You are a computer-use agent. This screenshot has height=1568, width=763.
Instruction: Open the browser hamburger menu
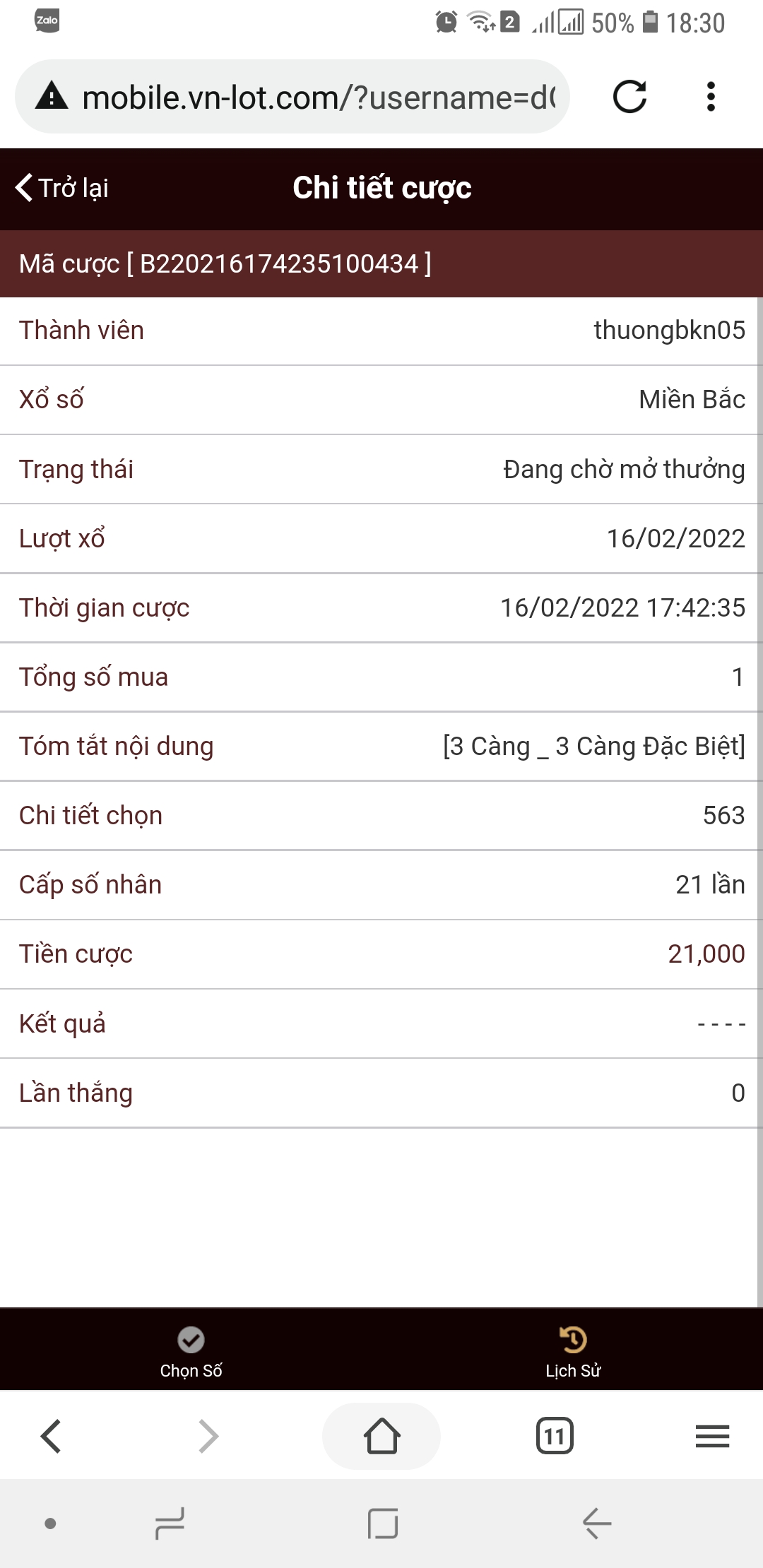(x=712, y=1436)
